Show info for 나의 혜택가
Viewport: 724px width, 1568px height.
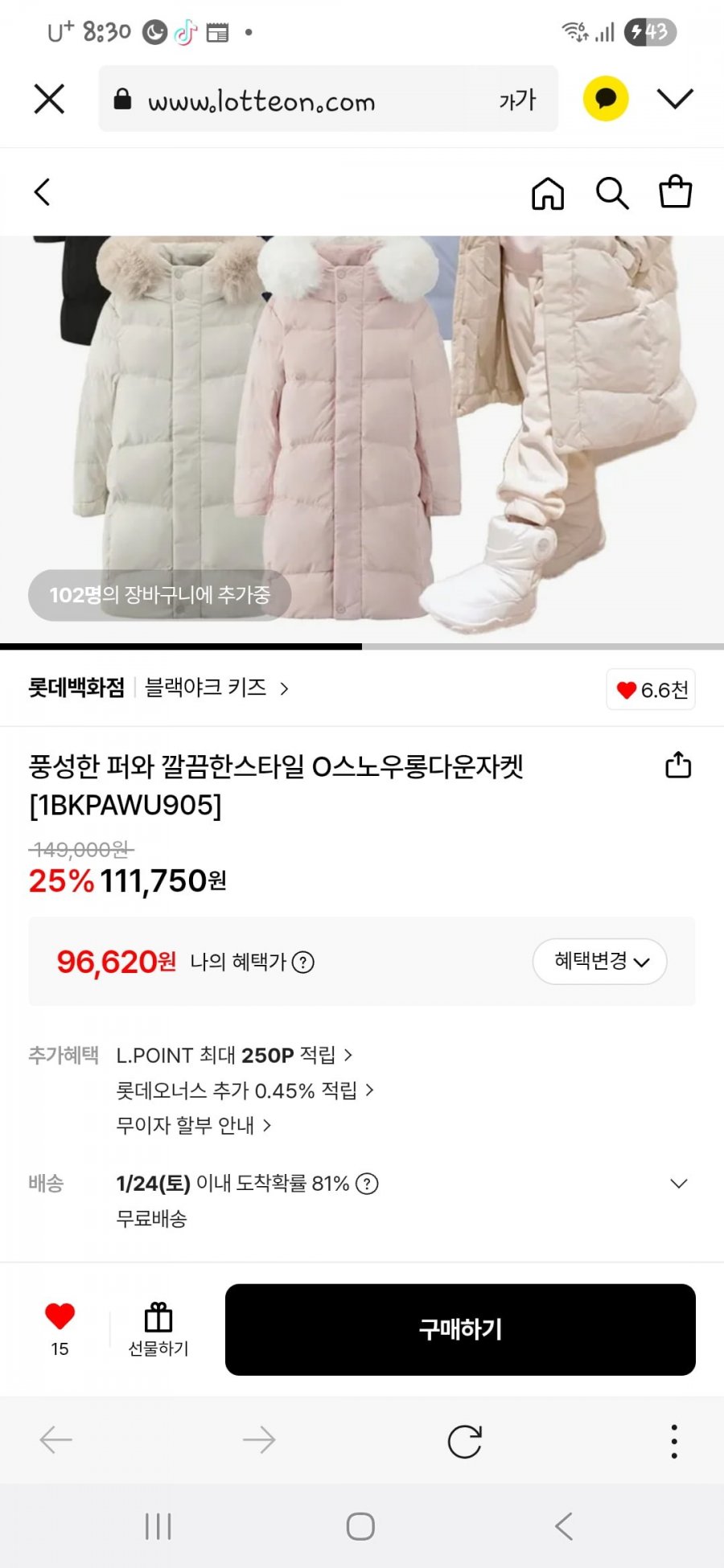coord(303,962)
